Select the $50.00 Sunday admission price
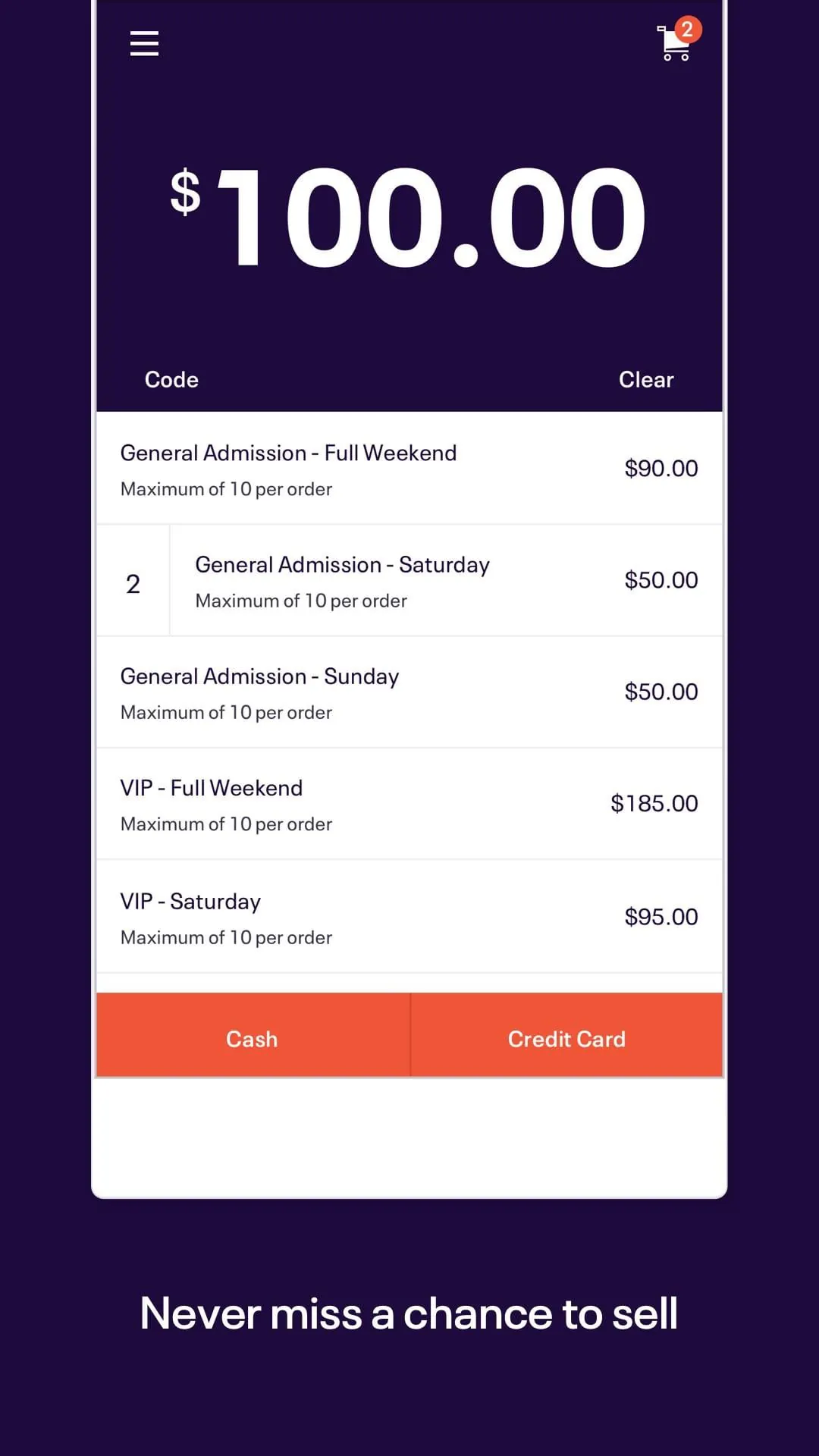The image size is (819, 1456). pyautogui.click(x=661, y=692)
